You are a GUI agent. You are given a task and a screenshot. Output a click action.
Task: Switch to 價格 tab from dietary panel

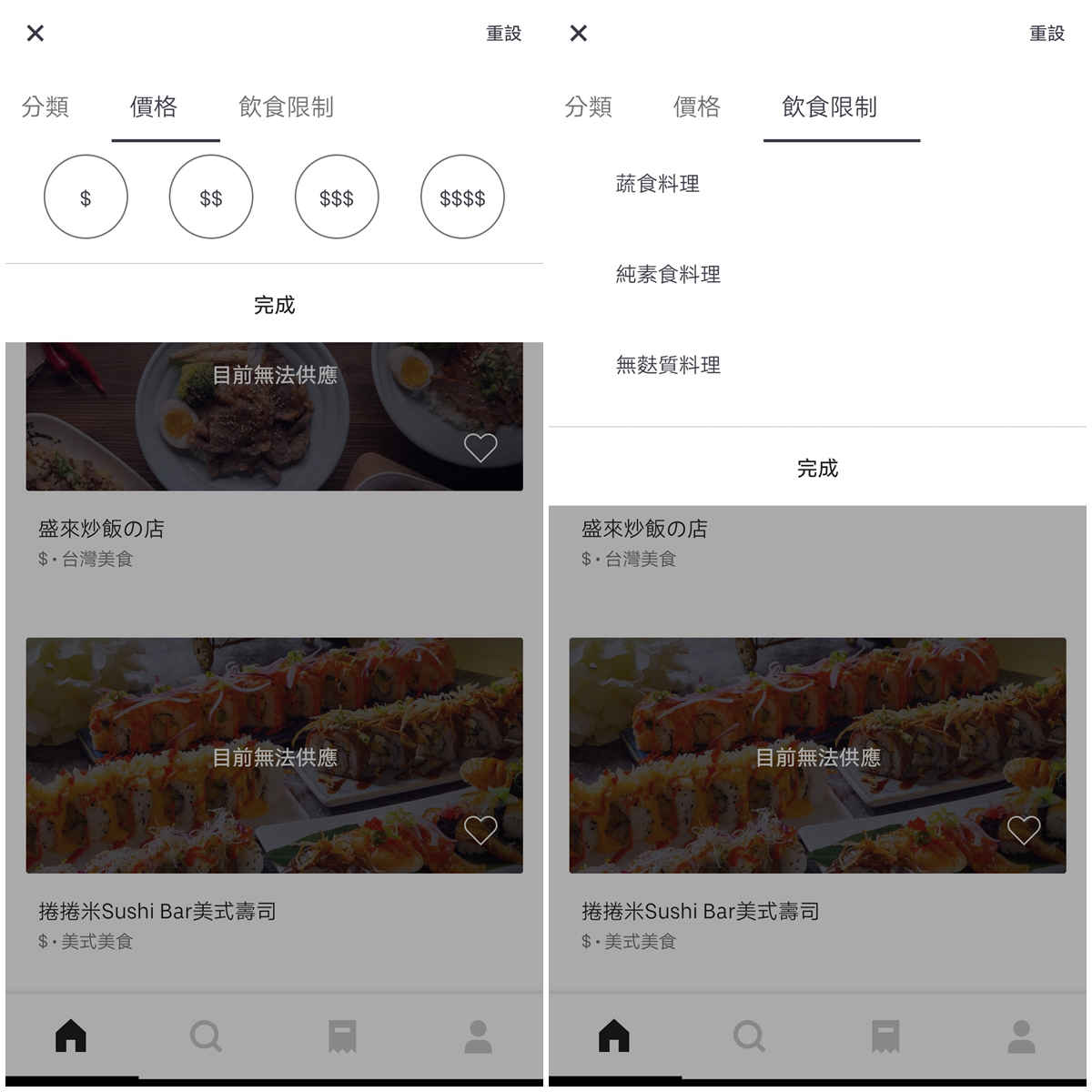point(696,107)
